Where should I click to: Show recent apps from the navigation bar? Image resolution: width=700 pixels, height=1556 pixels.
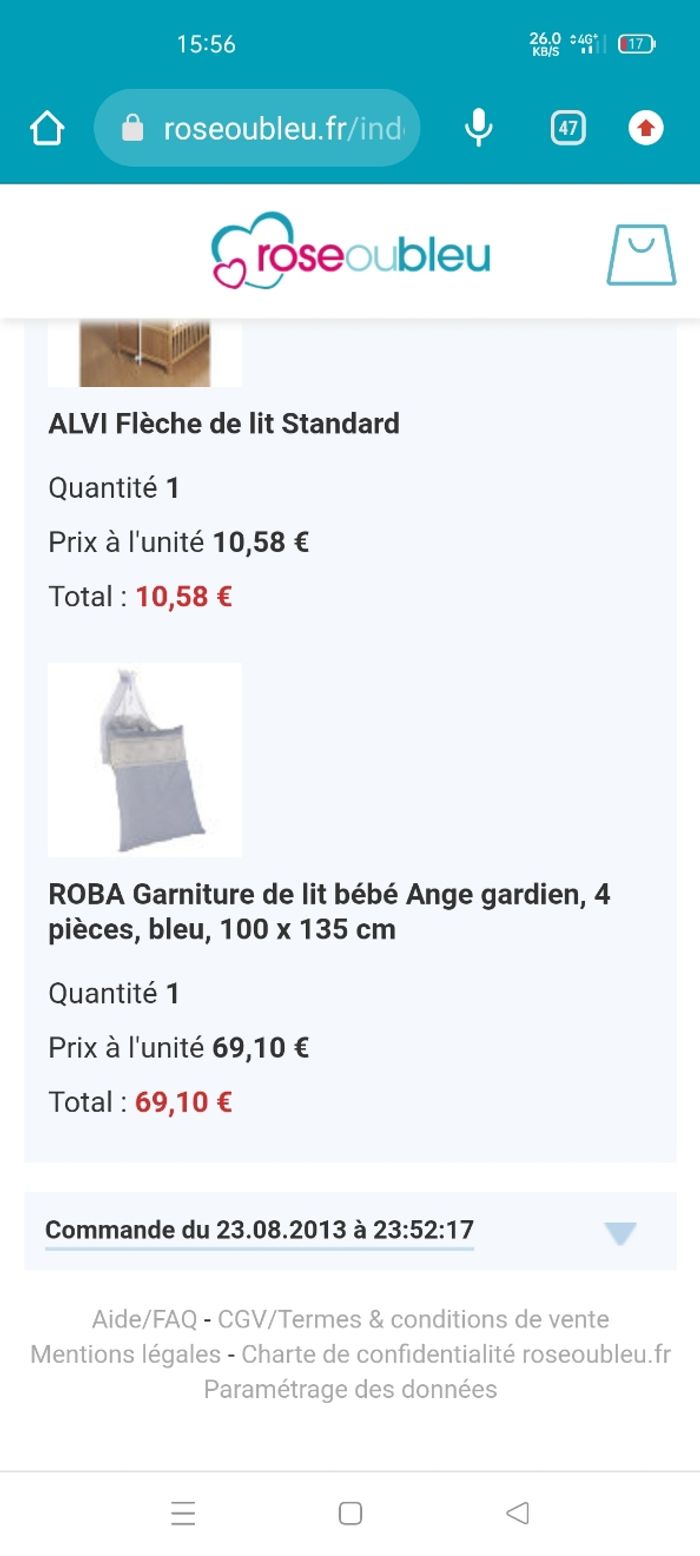coord(183,1513)
